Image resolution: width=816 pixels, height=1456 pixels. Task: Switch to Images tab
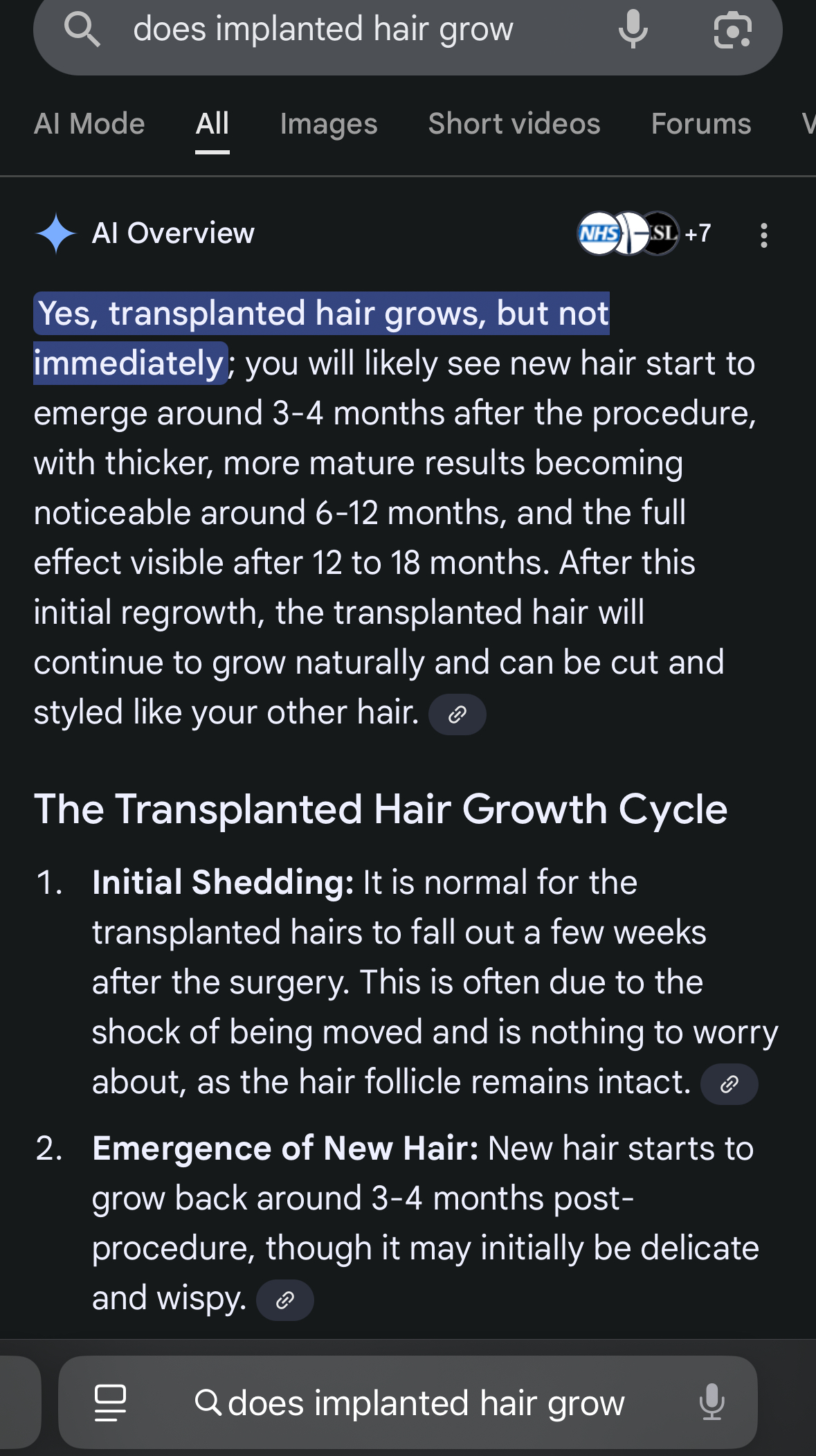click(x=329, y=124)
